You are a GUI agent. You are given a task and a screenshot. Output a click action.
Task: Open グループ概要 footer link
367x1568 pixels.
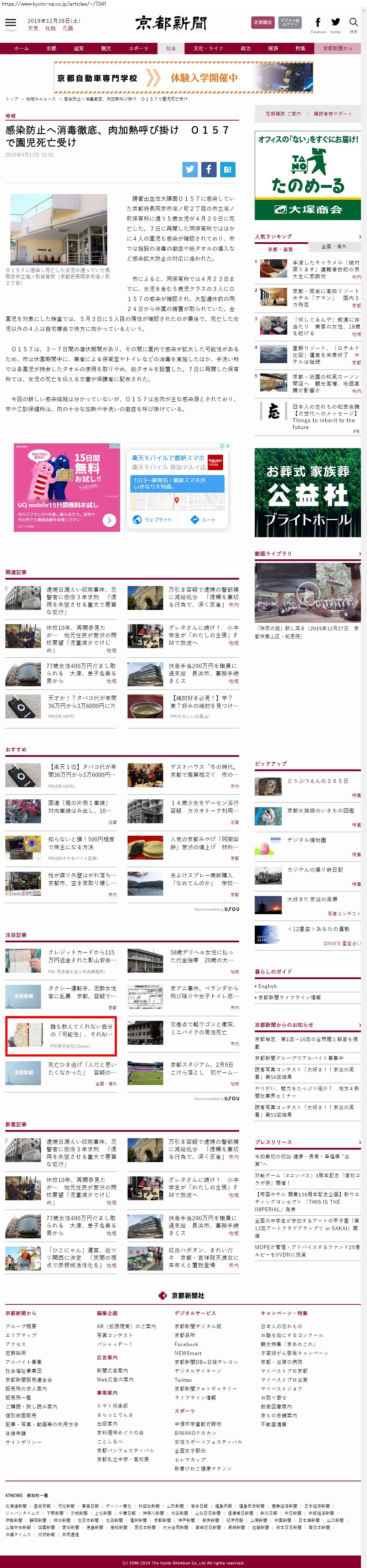point(21,1326)
